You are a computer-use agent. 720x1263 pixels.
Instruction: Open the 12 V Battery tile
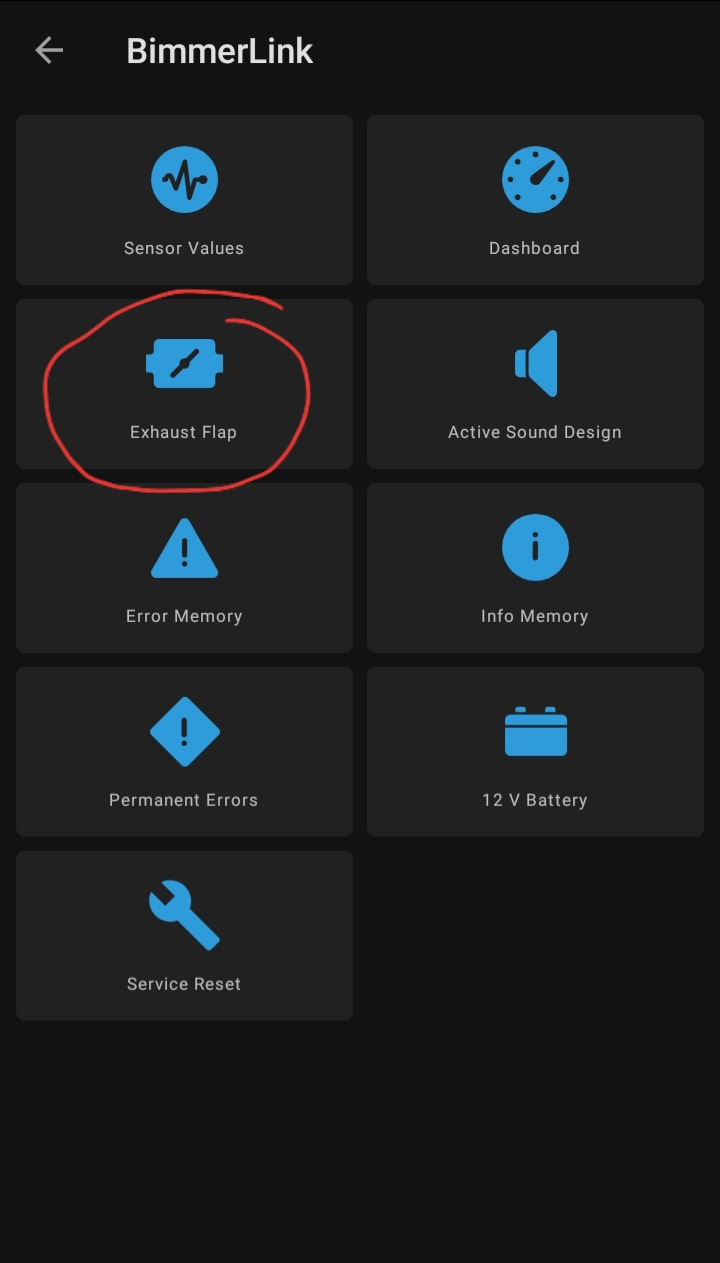click(x=535, y=752)
